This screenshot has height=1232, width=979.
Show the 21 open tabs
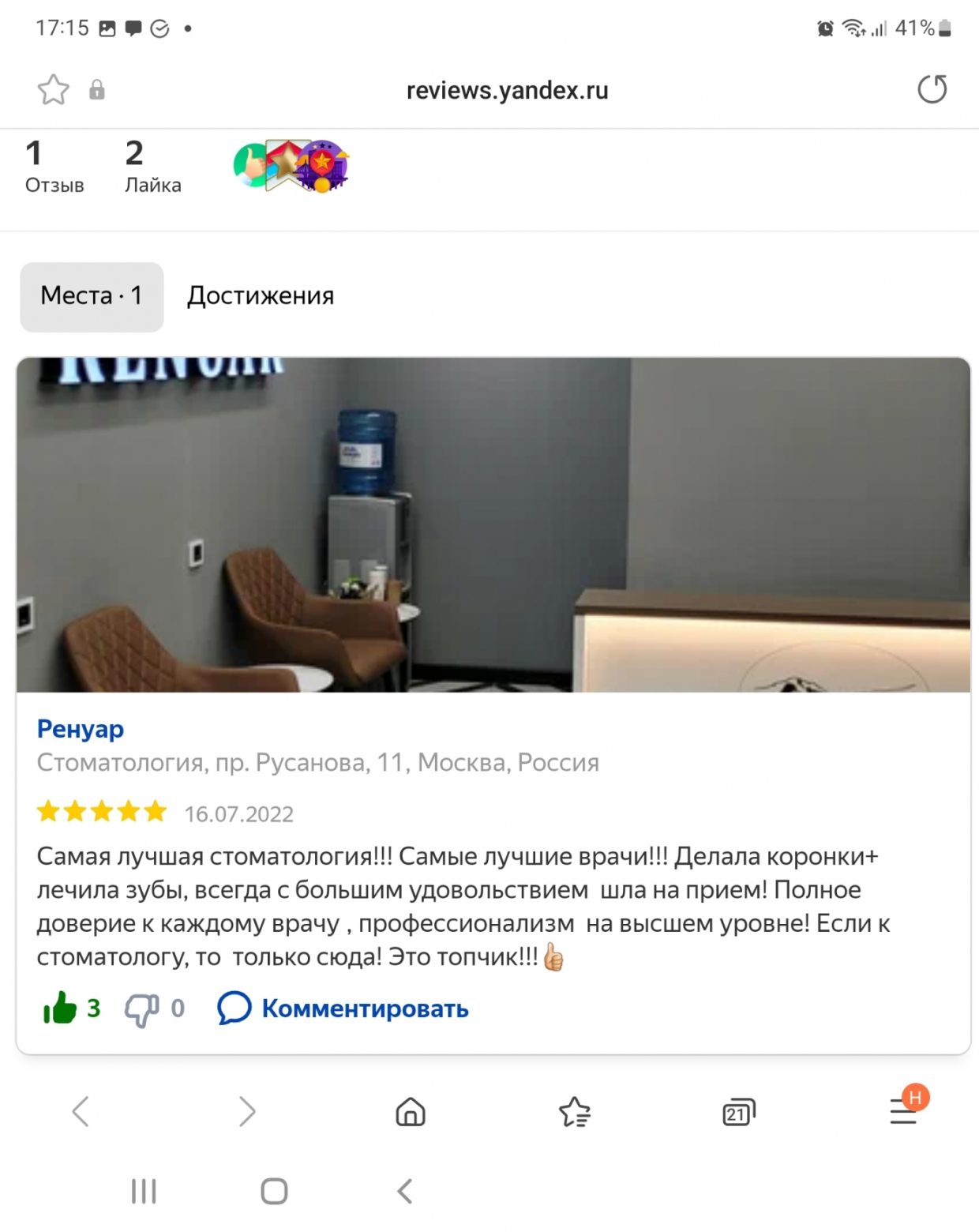coord(738,1112)
